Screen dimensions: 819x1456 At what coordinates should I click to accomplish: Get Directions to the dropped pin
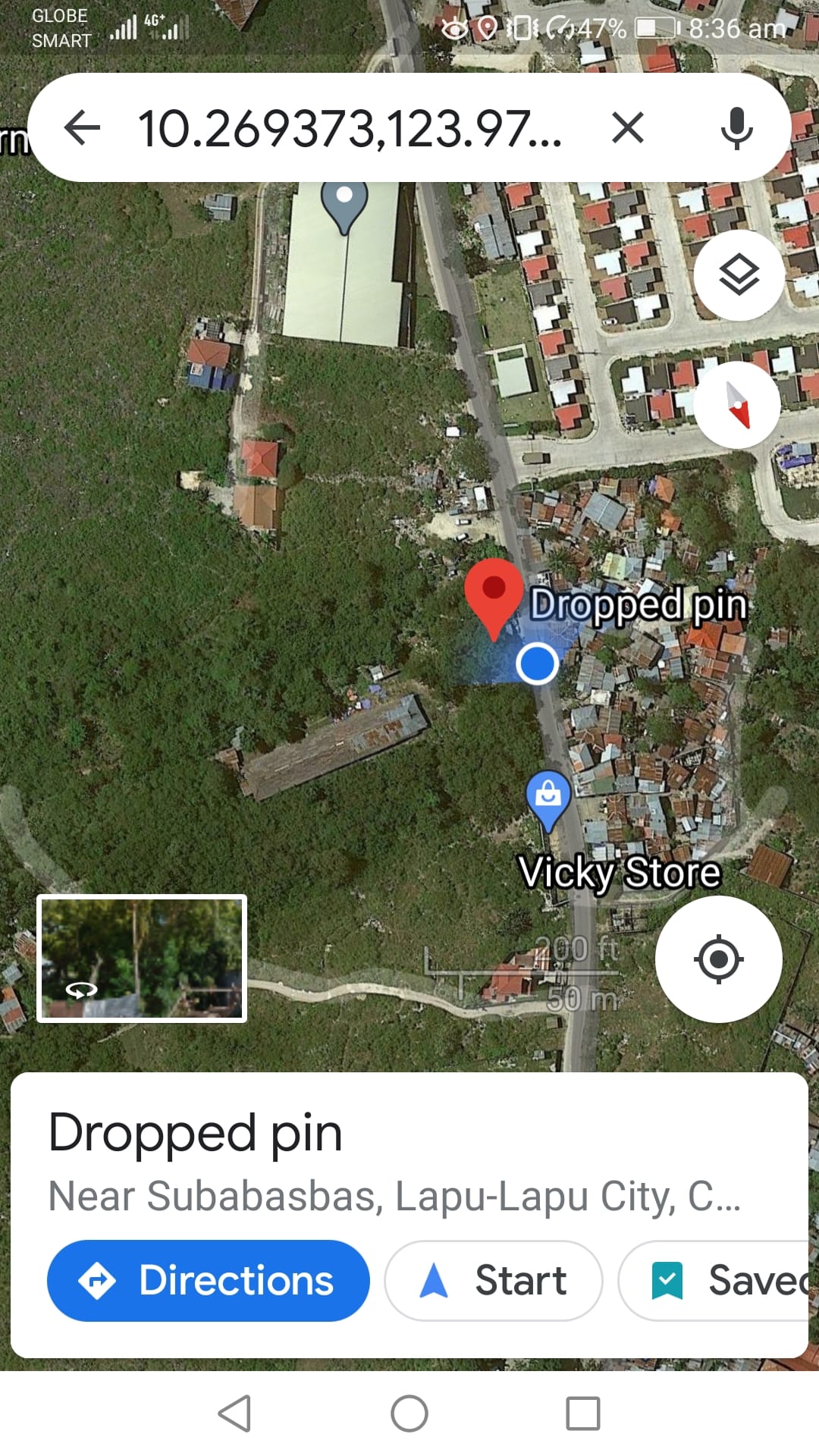tap(209, 1281)
